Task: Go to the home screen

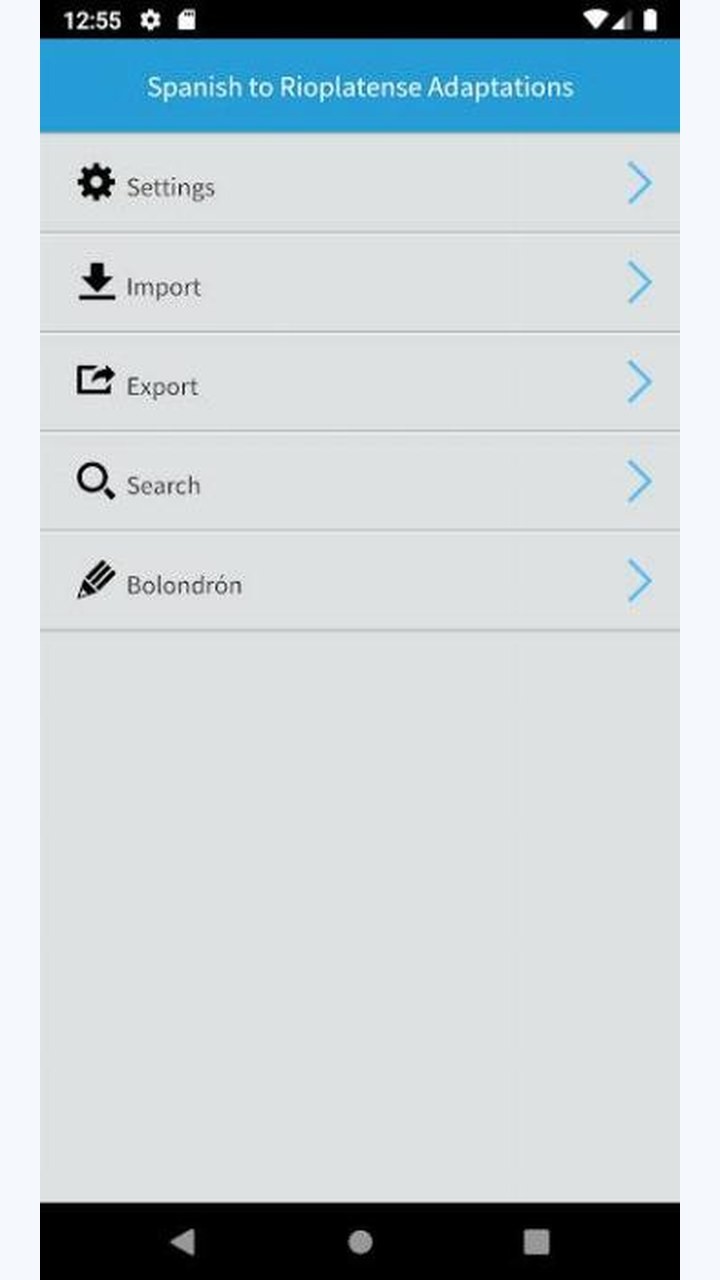Action: click(x=360, y=1241)
